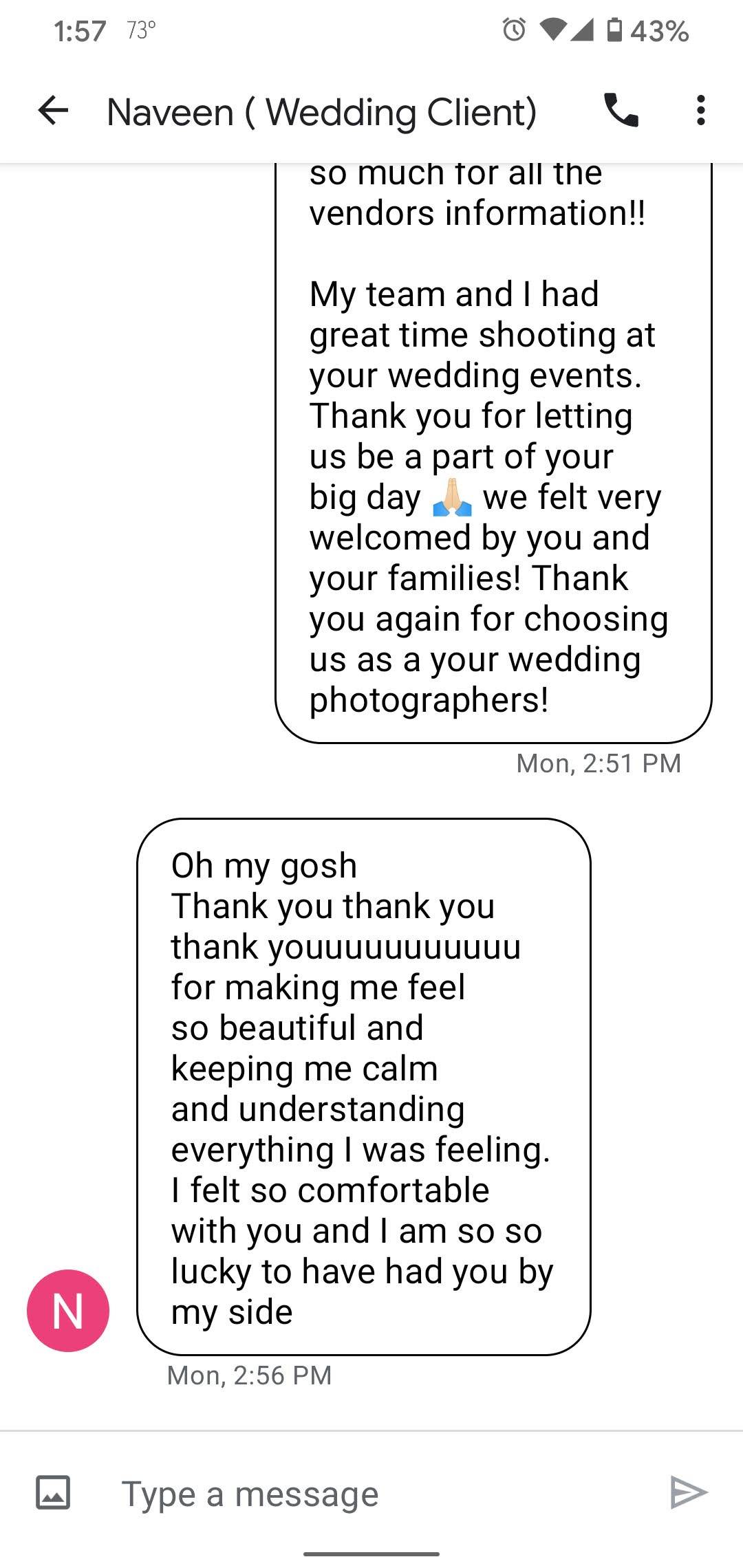Open the three-dot overflow menu
The height and width of the screenshot is (1568, 743).
coord(700,110)
